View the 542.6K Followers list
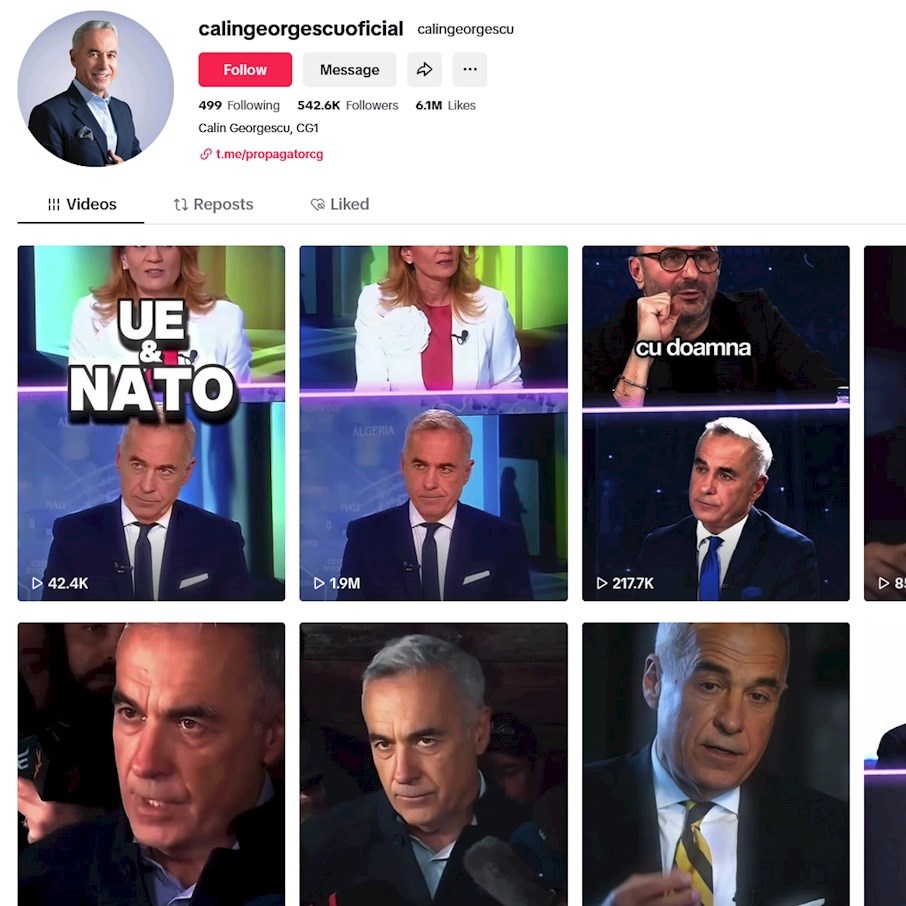The height and width of the screenshot is (906, 906). pos(347,105)
